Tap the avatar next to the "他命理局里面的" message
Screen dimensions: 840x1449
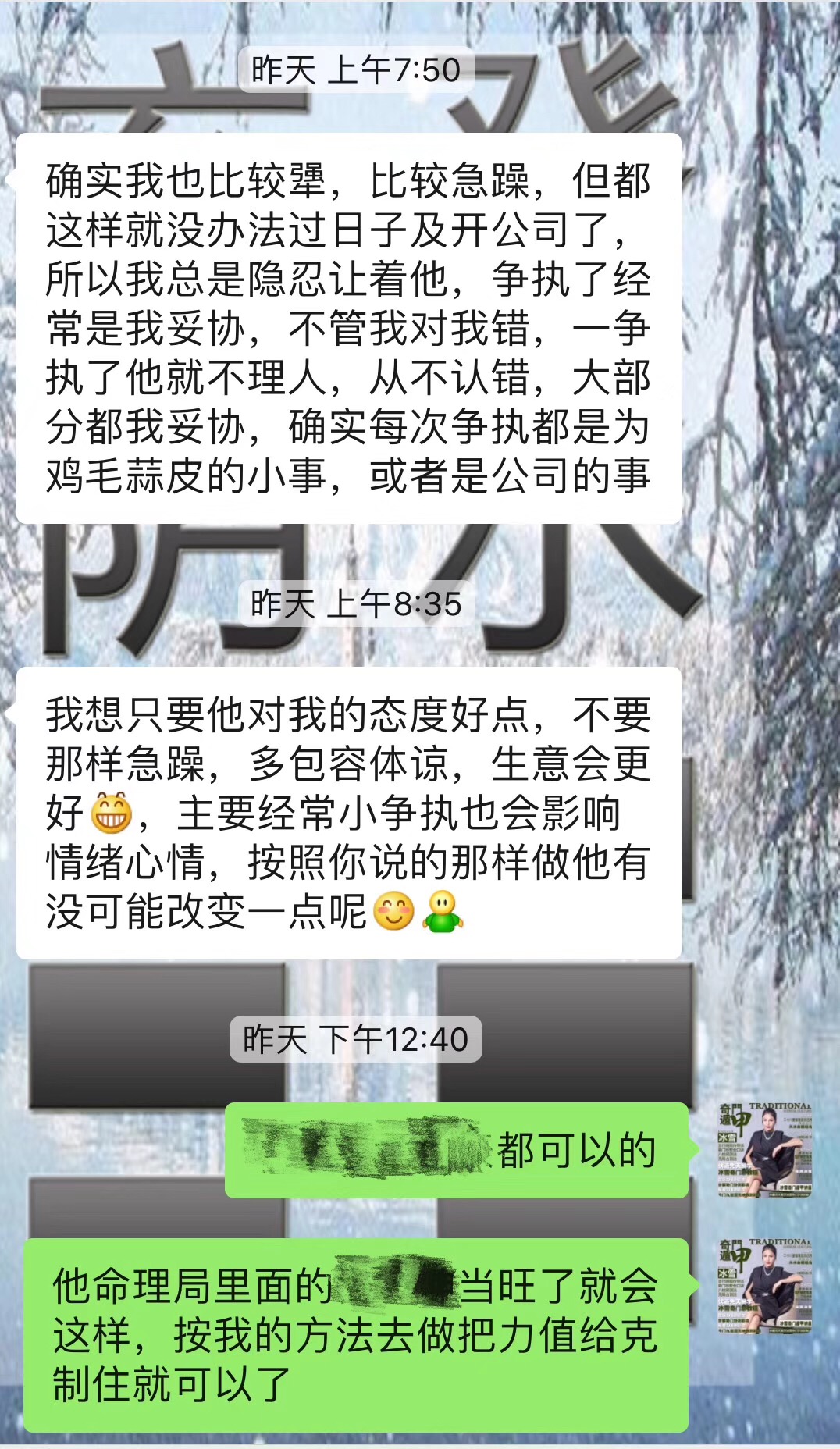[x=765, y=1286]
